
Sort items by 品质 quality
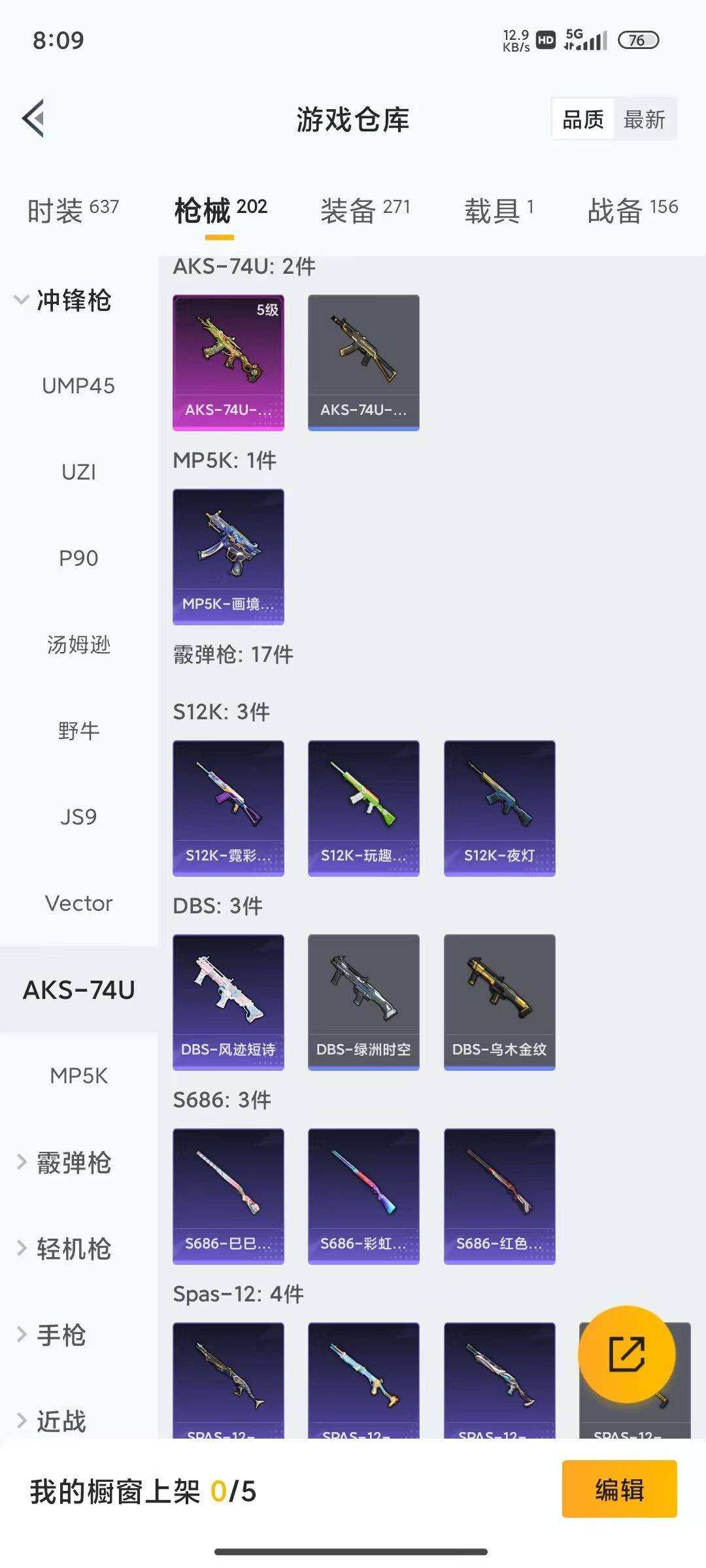tap(582, 119)
